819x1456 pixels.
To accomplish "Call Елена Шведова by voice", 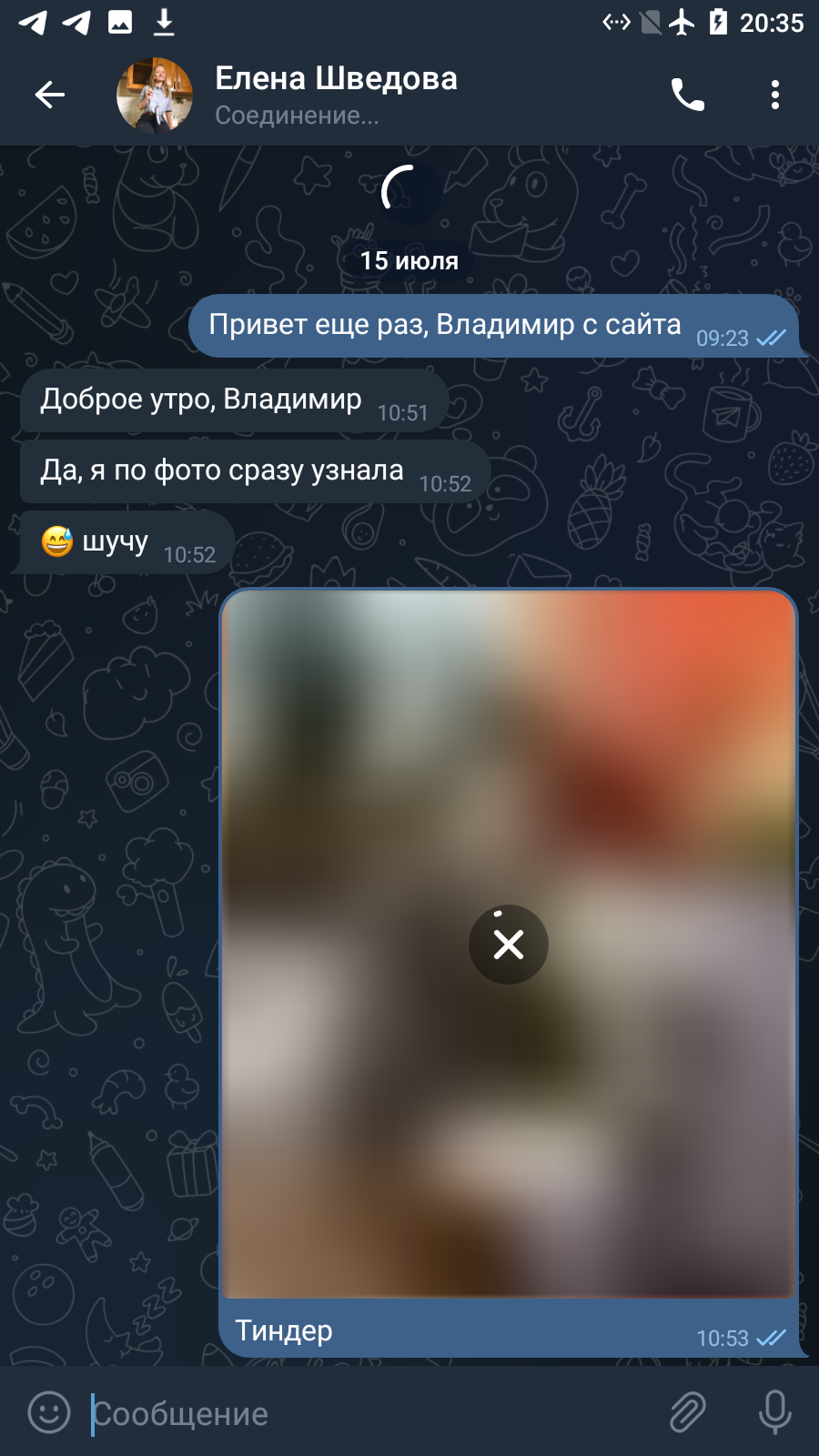I will pyautogui.click(x=688, y=95).
